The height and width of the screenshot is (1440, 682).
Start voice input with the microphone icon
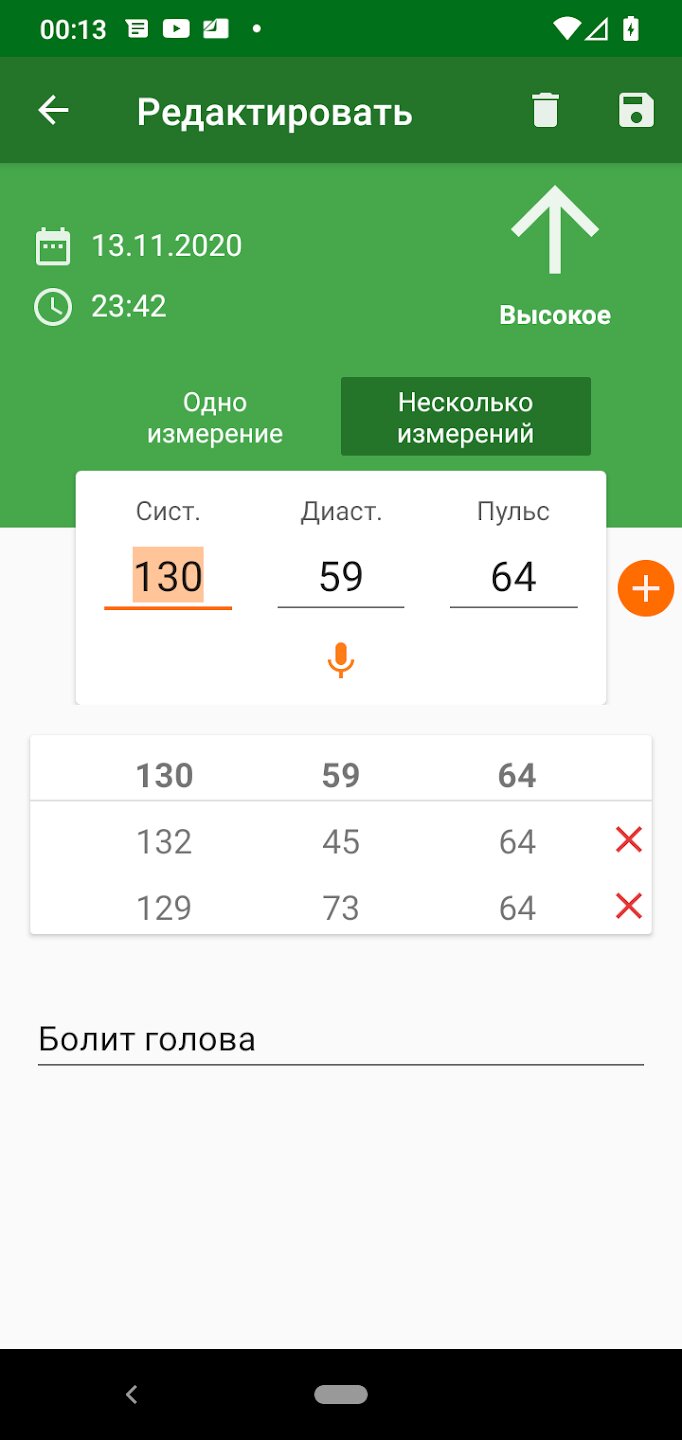click(x=341, y=660)
